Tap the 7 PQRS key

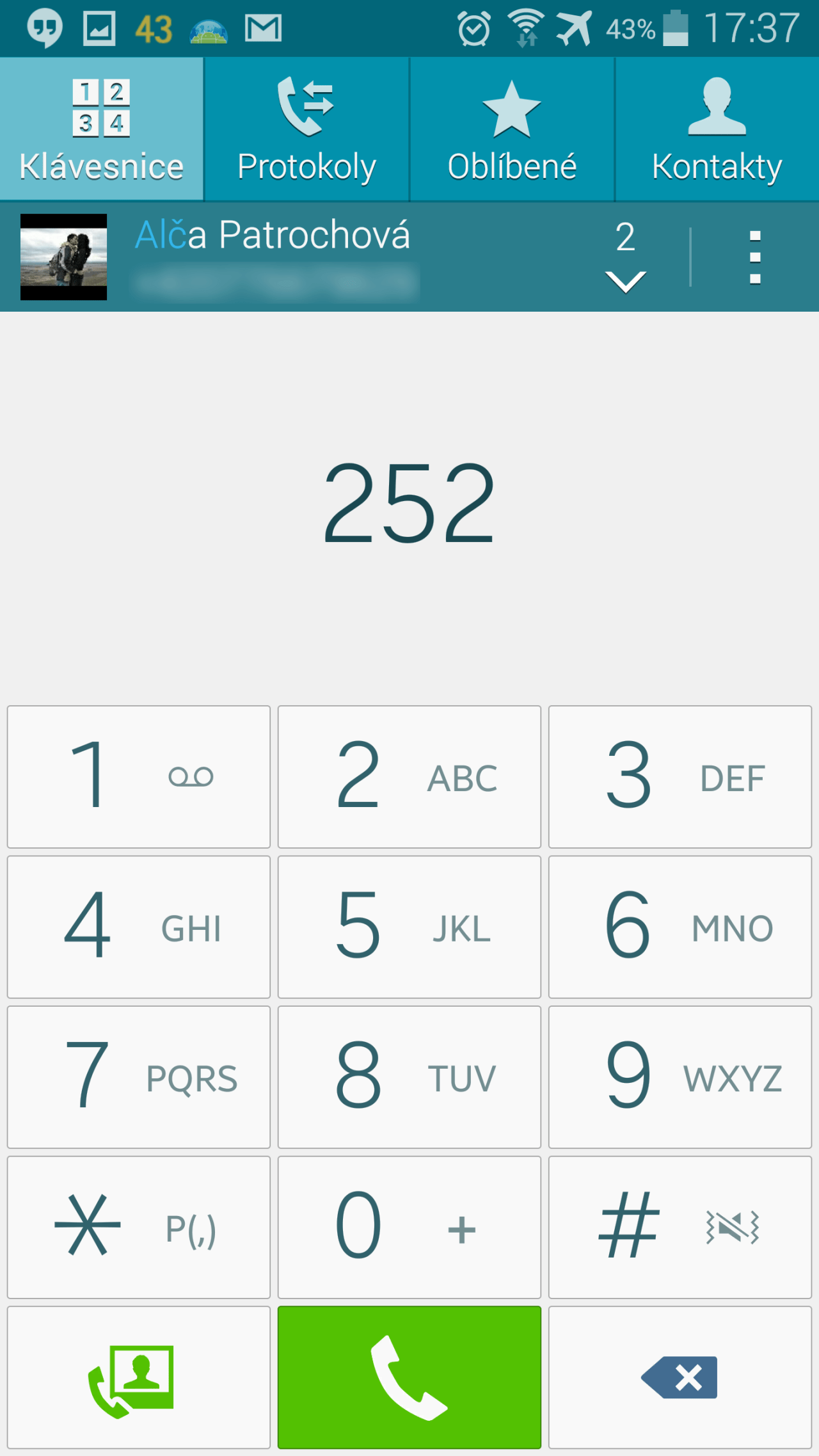tap(139, 1077)
